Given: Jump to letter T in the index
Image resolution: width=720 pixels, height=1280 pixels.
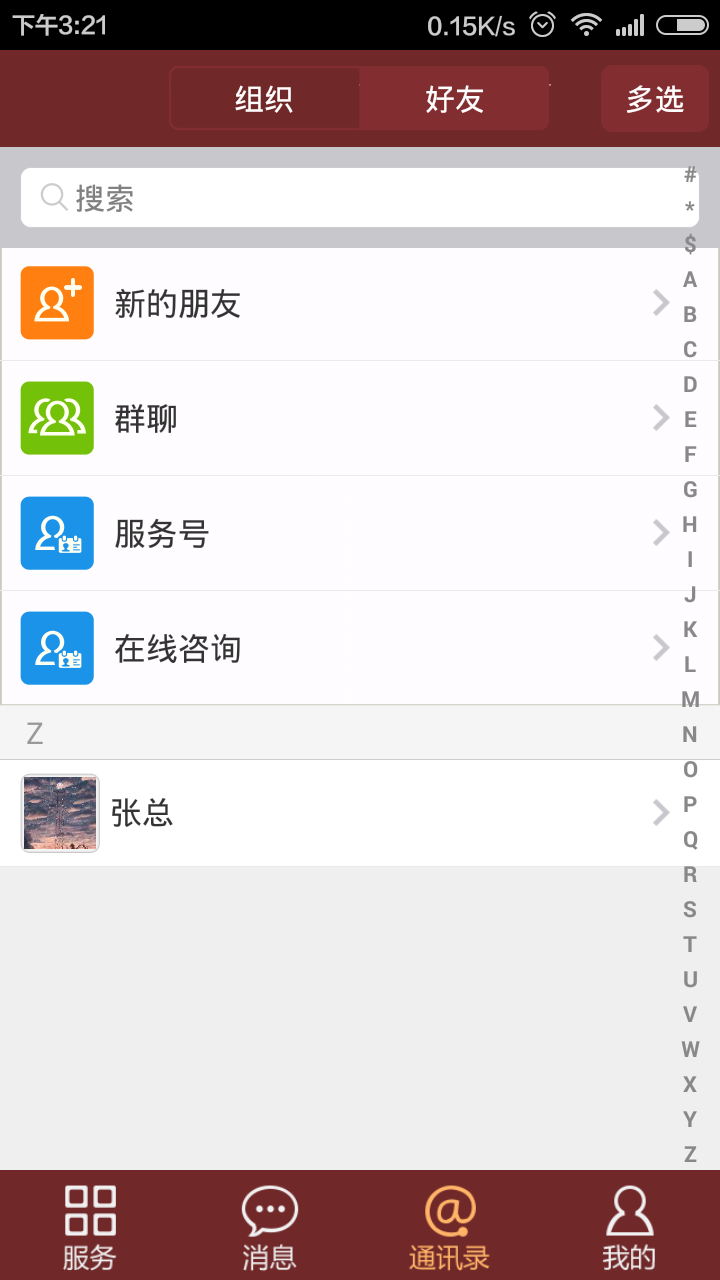Looking at the screenshot, I should [690, 944].
